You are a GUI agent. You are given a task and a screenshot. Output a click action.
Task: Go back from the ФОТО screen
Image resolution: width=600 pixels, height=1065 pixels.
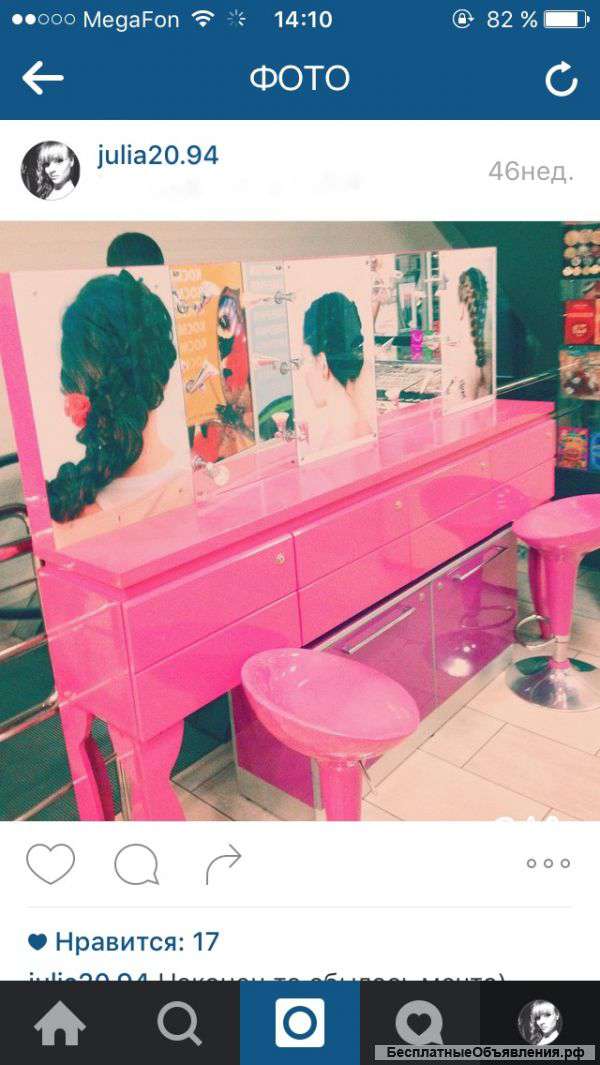tap(43, 78)
